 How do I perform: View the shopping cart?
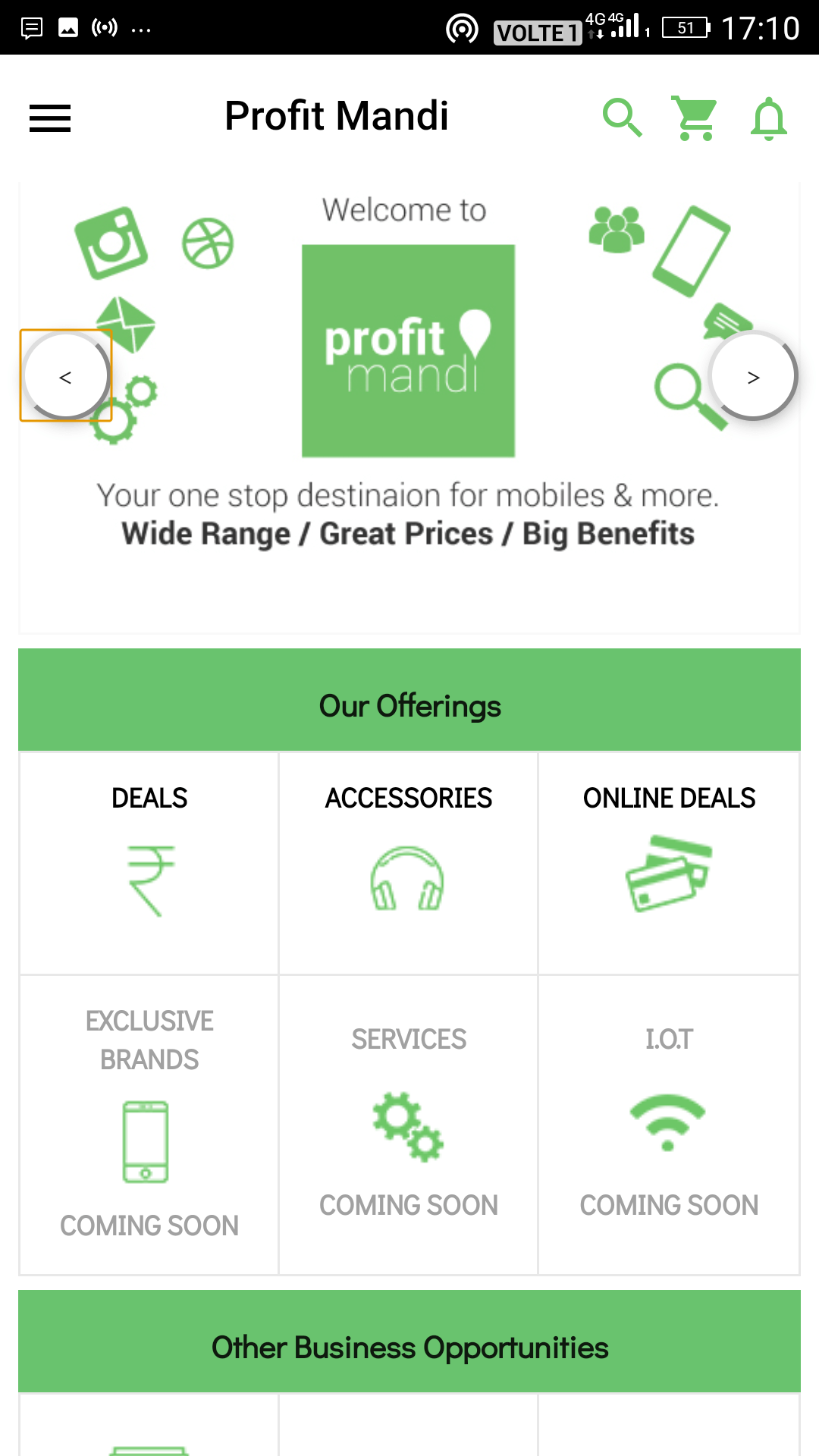point(695,118)
